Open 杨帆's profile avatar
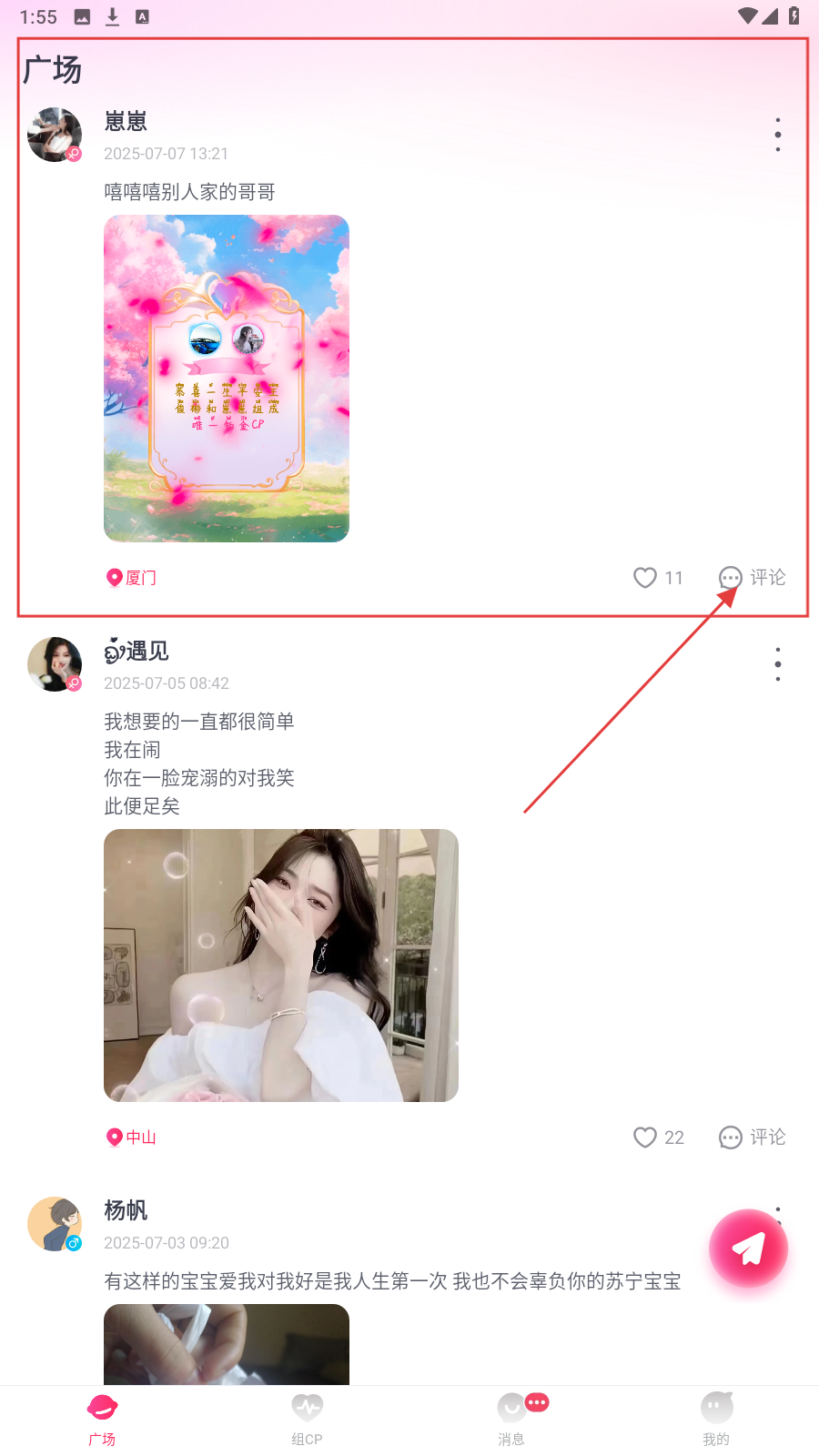This screenshot has height=1456, width=819. click(x=55, y=1224)
